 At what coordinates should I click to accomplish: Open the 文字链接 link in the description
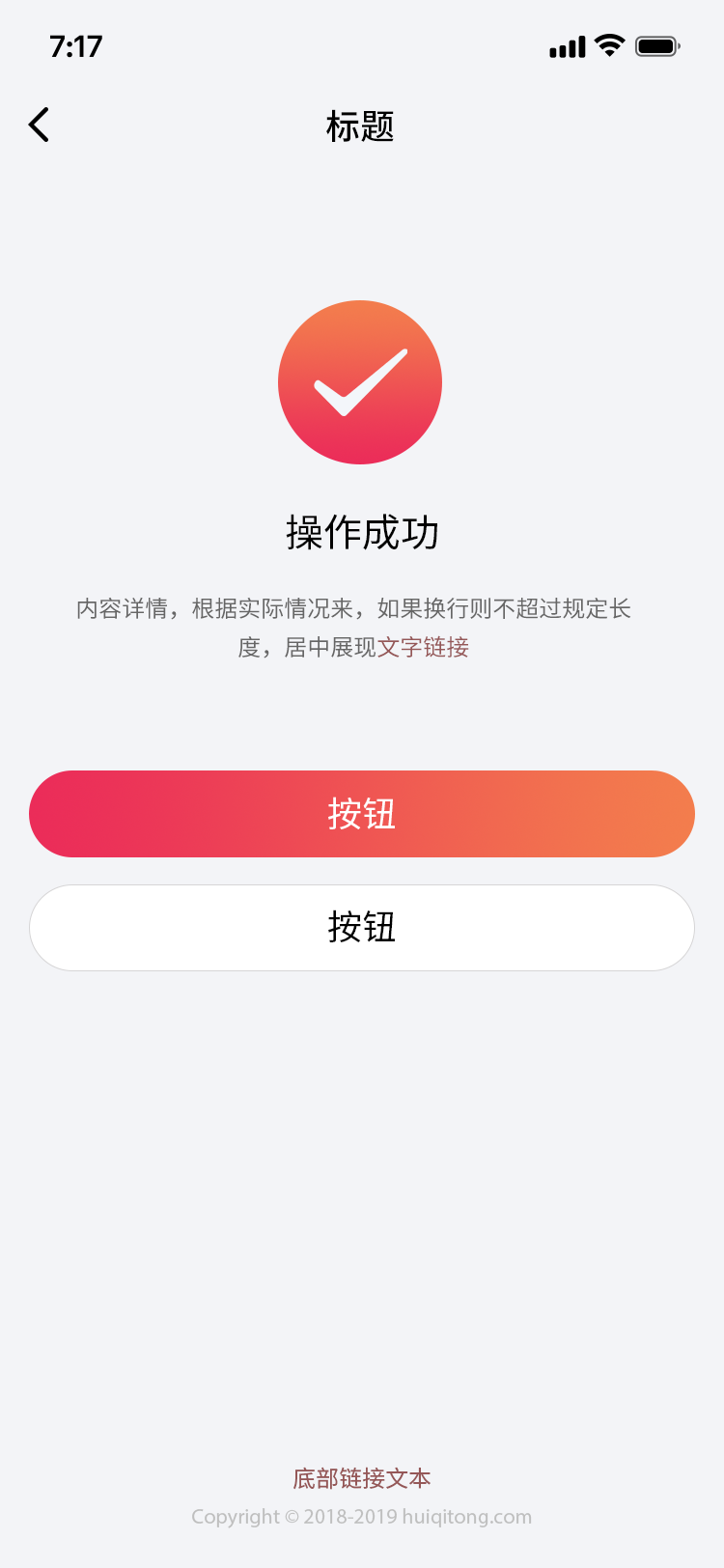[423, 647]
